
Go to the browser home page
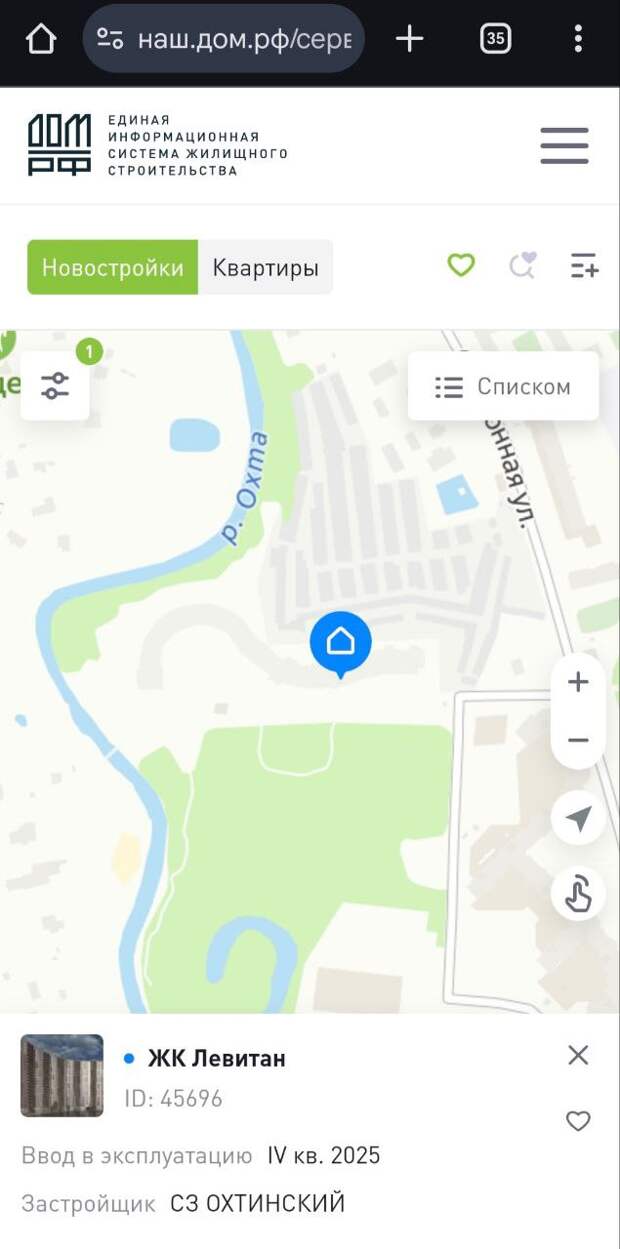coord(41,39)
